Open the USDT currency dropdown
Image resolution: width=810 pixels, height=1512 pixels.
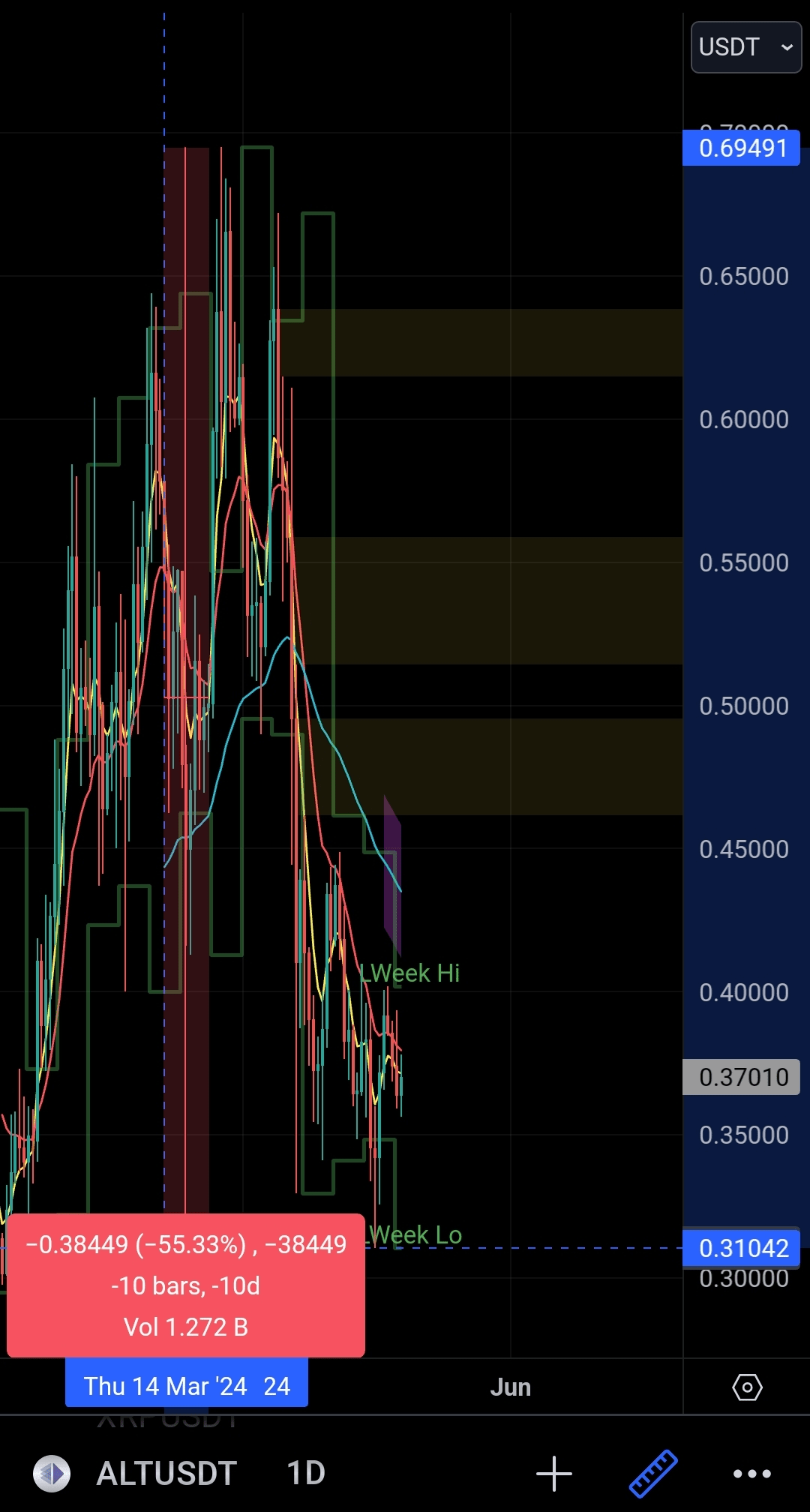click(745, 47)
